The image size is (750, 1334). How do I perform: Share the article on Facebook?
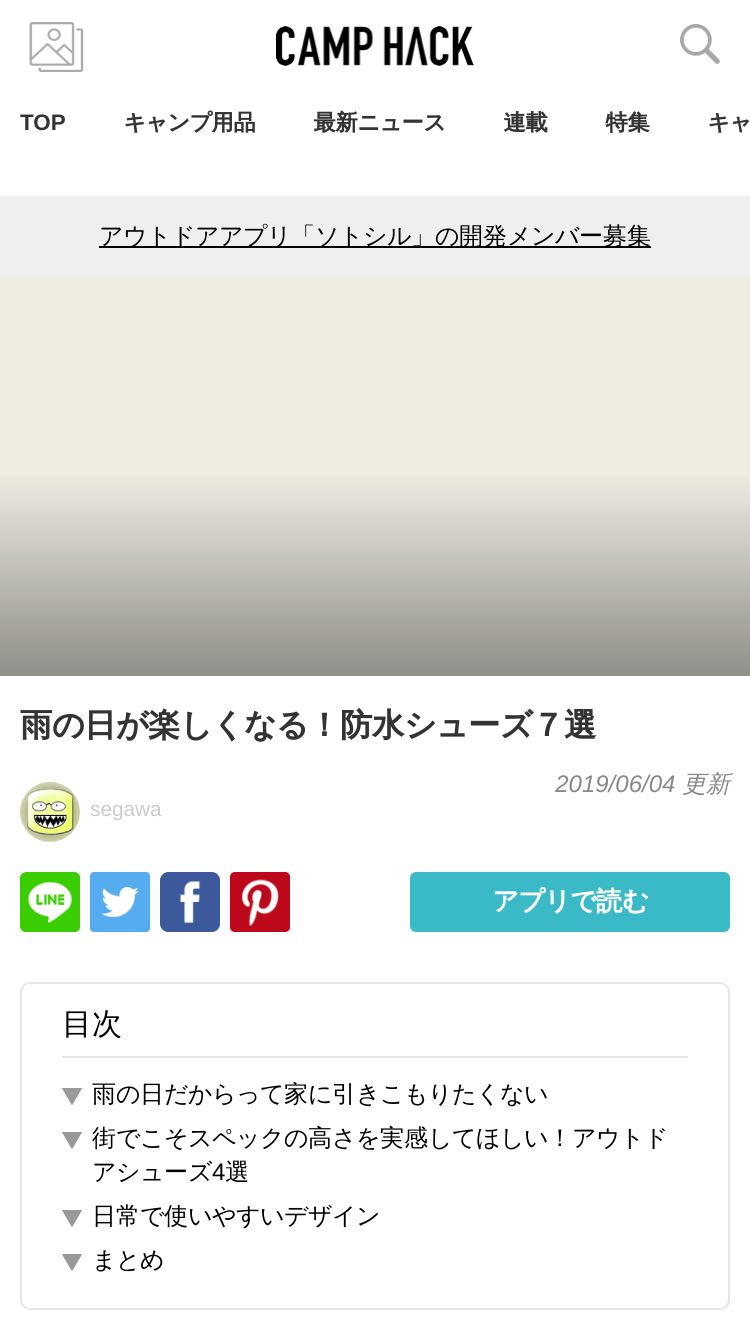190,902
